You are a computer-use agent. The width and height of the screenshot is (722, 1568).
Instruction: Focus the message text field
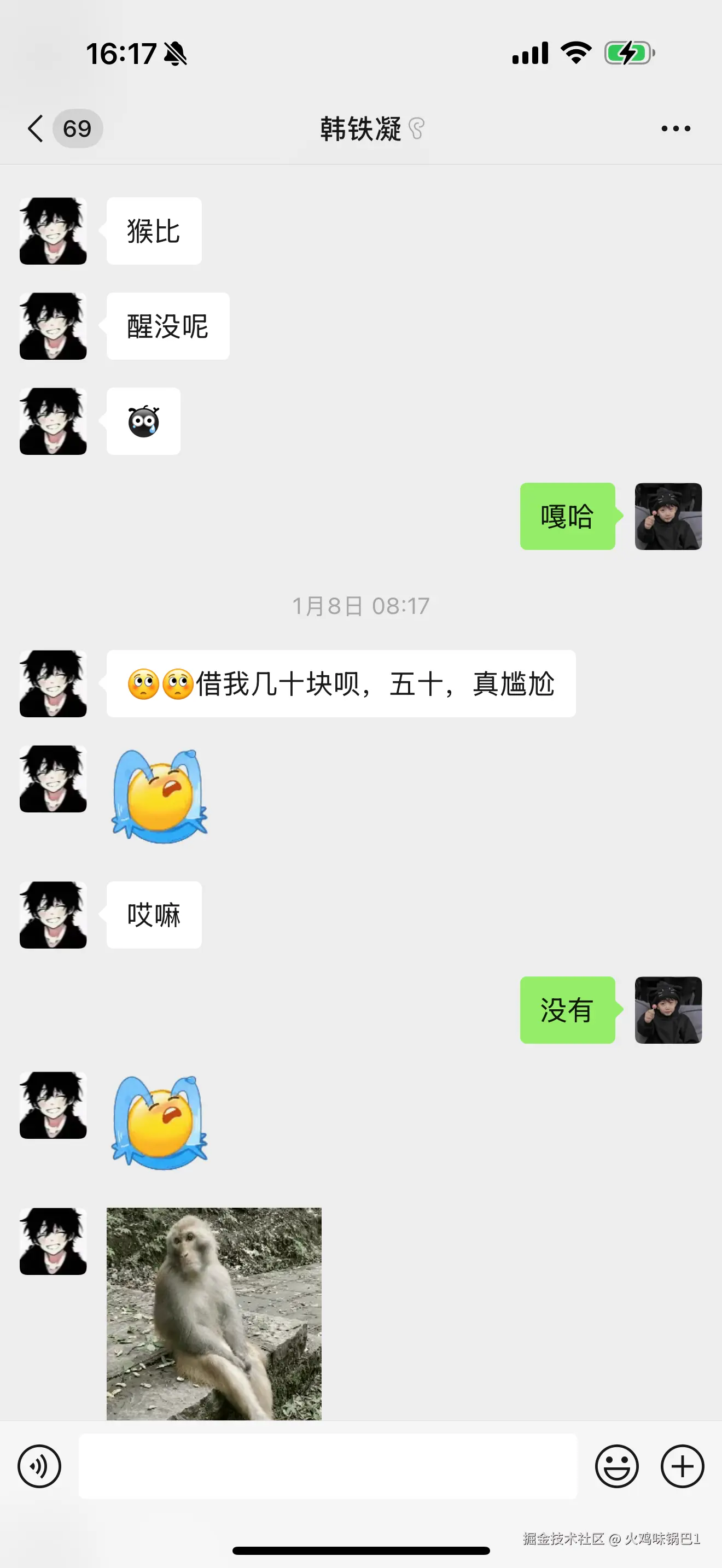(328, 1466)
